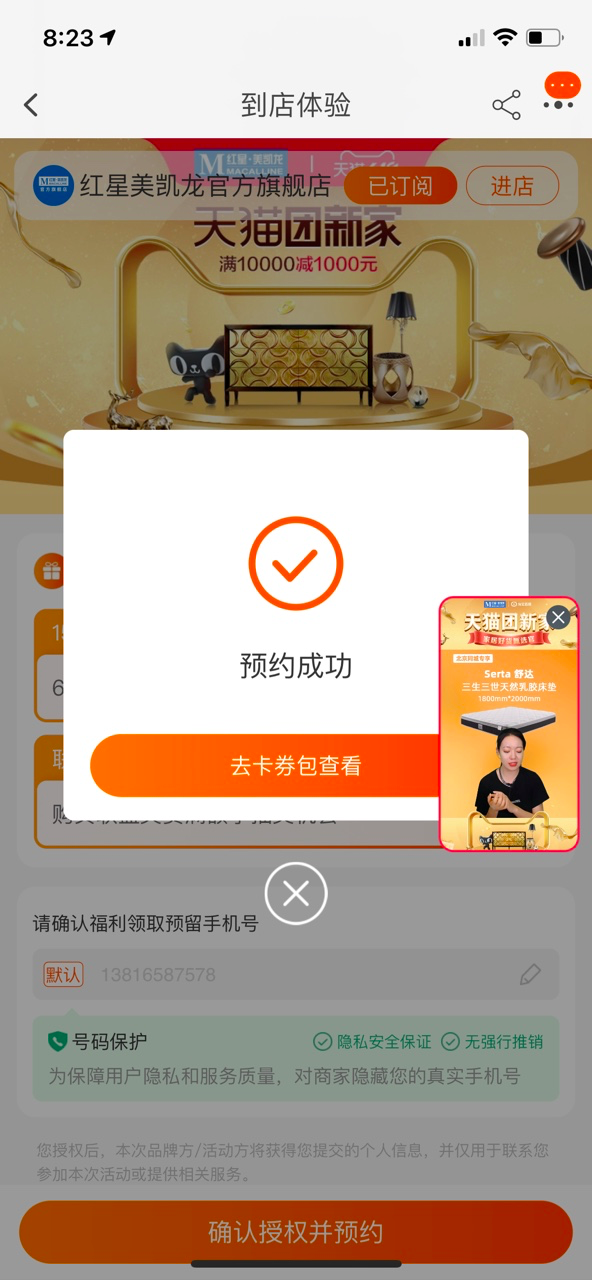Open the more options bubble icon

click(561, 92)
